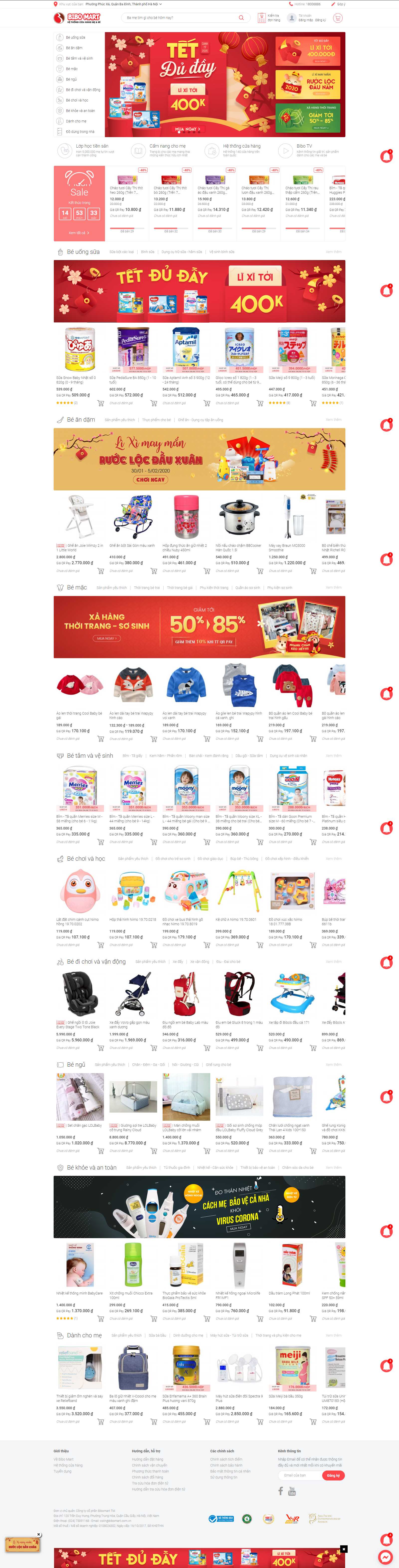Screen dimensions: 399x1568
Task: Tap 'Chơi ngay' on the Lì xì may mắn banner
Action: [150, 480]
